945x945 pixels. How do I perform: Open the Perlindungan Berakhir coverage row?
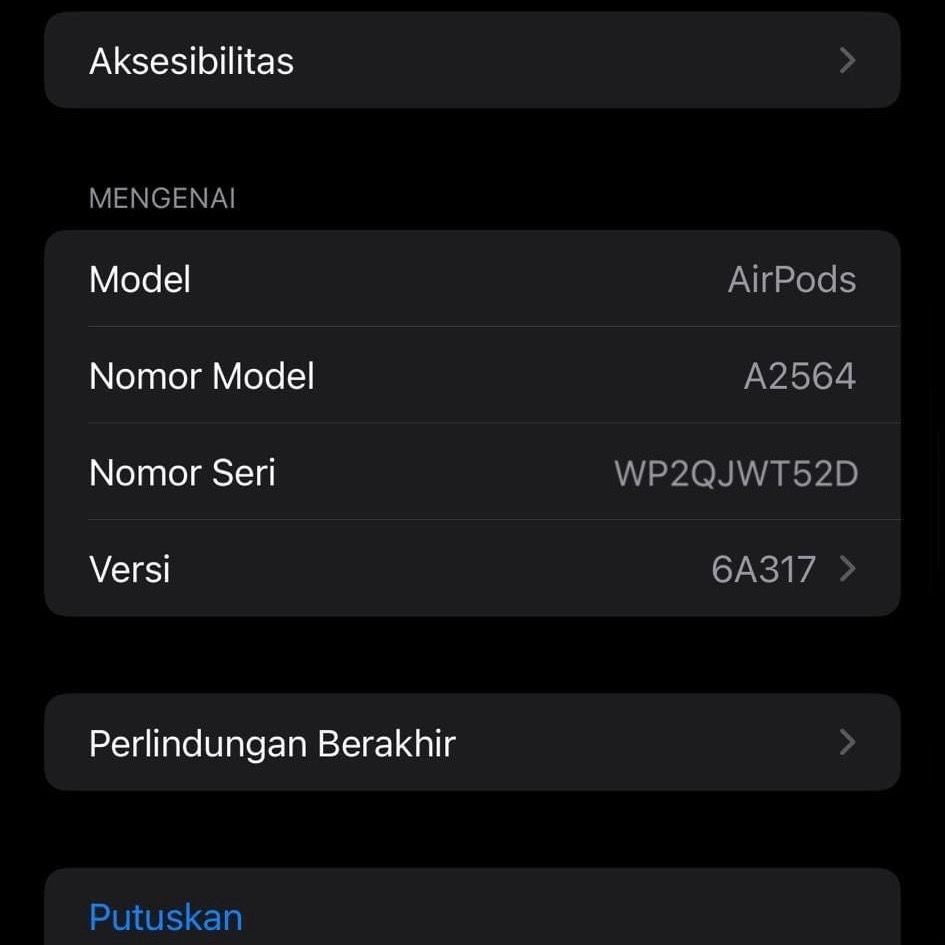coord(471,743)
